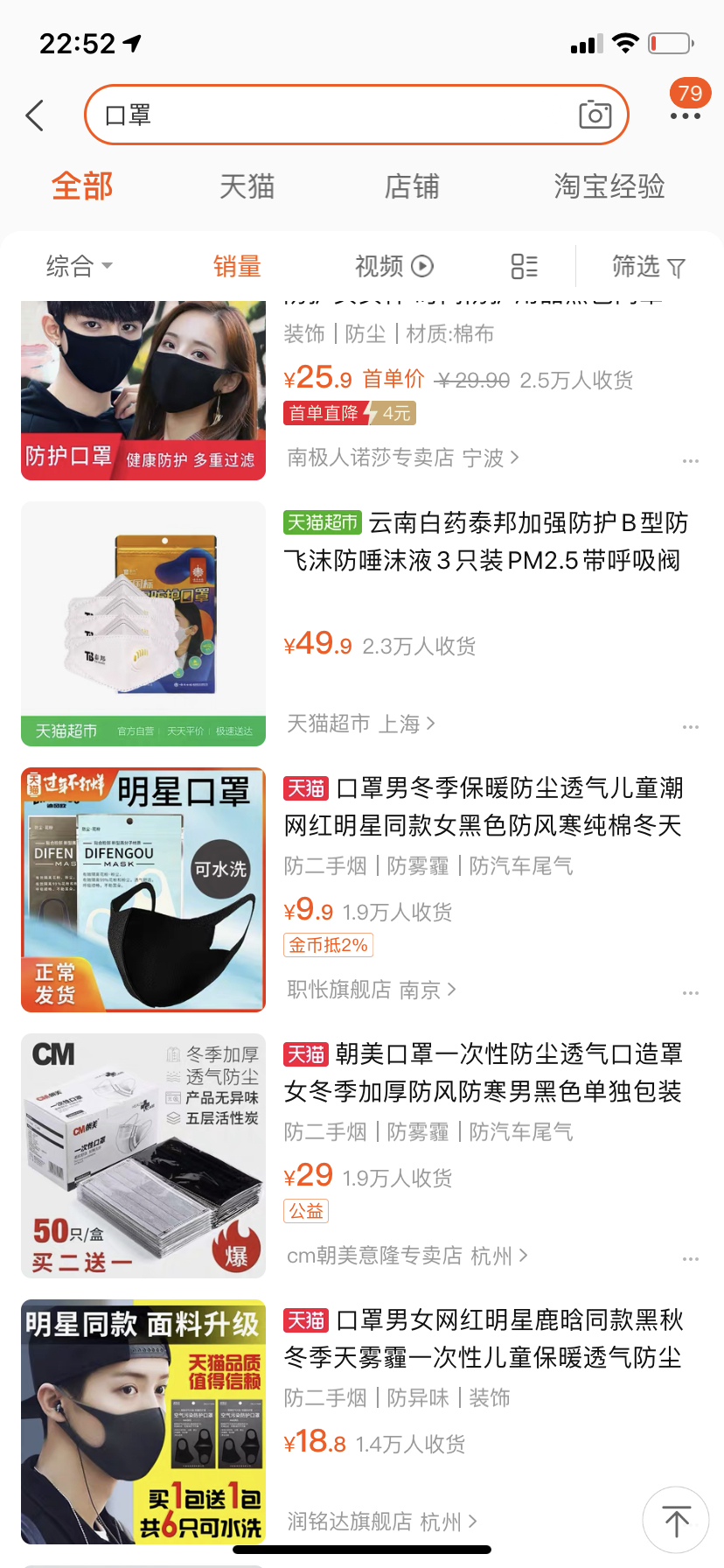Open 云南白药泰邦 防护口罩 product
The height and width of the screenshot is (1568, 724).
tap(484, 542)
